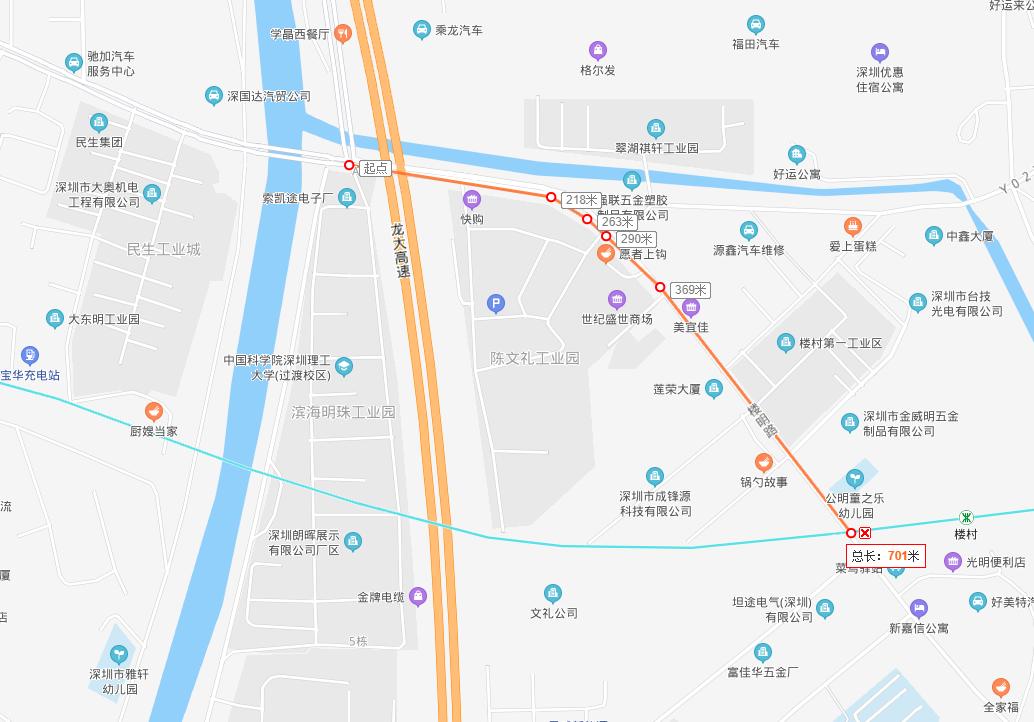This screenshot has height=722, width=1034.
Task: Tap the 369米 measurement node
Action: (660, 288)
